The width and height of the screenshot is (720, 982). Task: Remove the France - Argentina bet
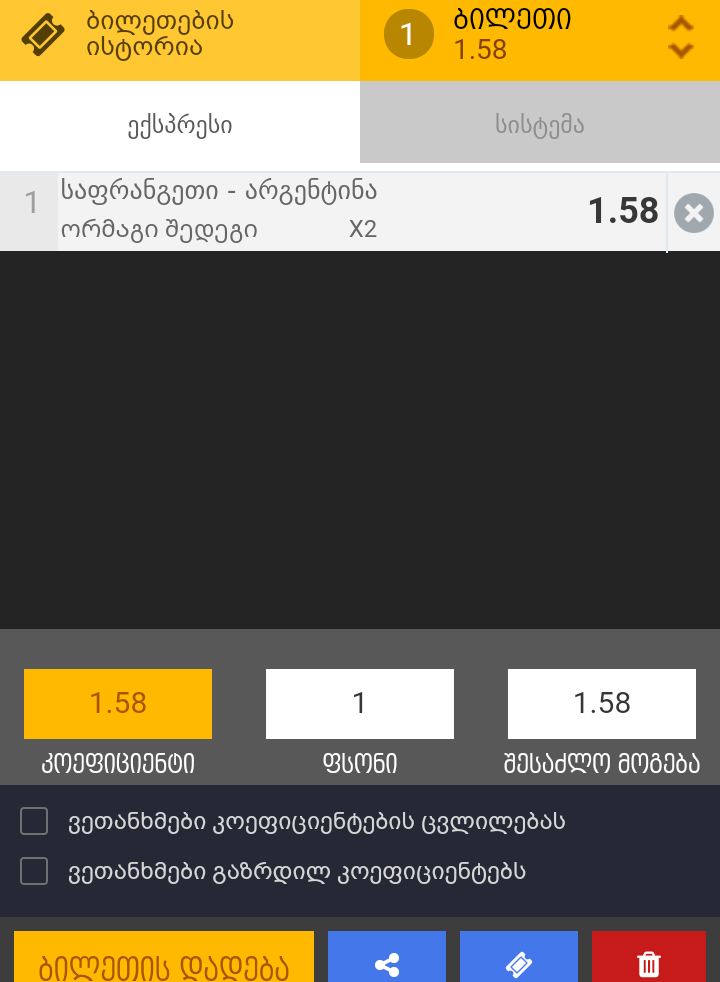point(693,212)
